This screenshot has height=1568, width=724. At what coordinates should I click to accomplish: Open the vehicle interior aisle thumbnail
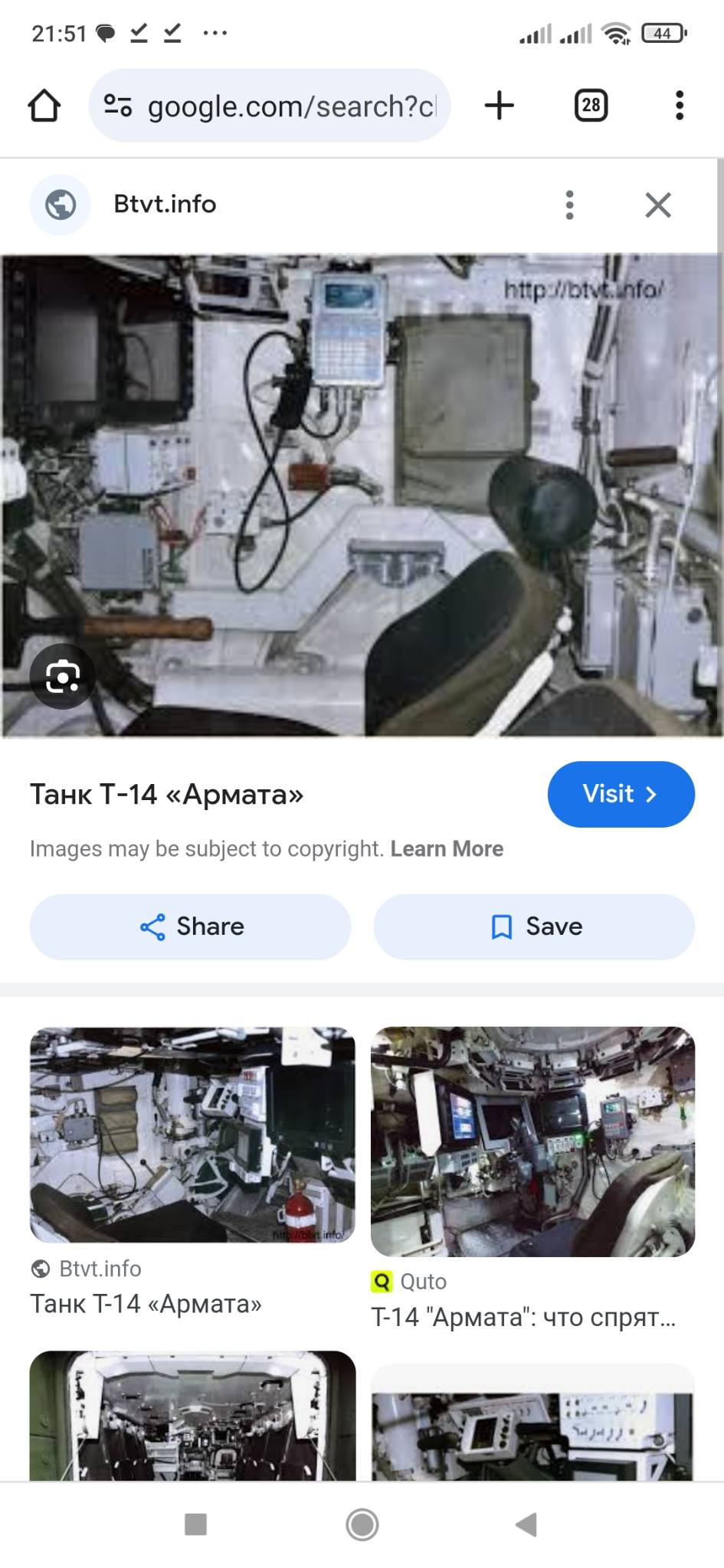pos(192,1415)
